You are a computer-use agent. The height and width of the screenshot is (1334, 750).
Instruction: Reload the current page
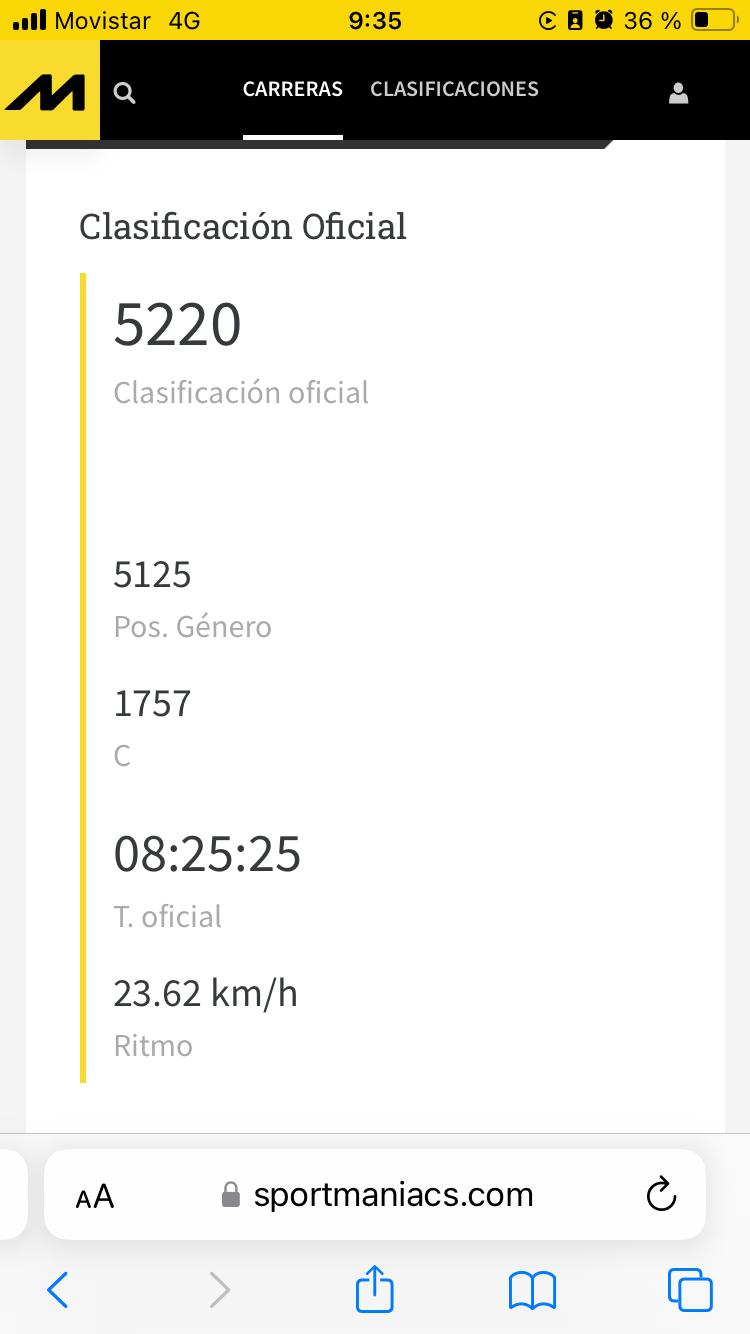(x=661, y=1195)
